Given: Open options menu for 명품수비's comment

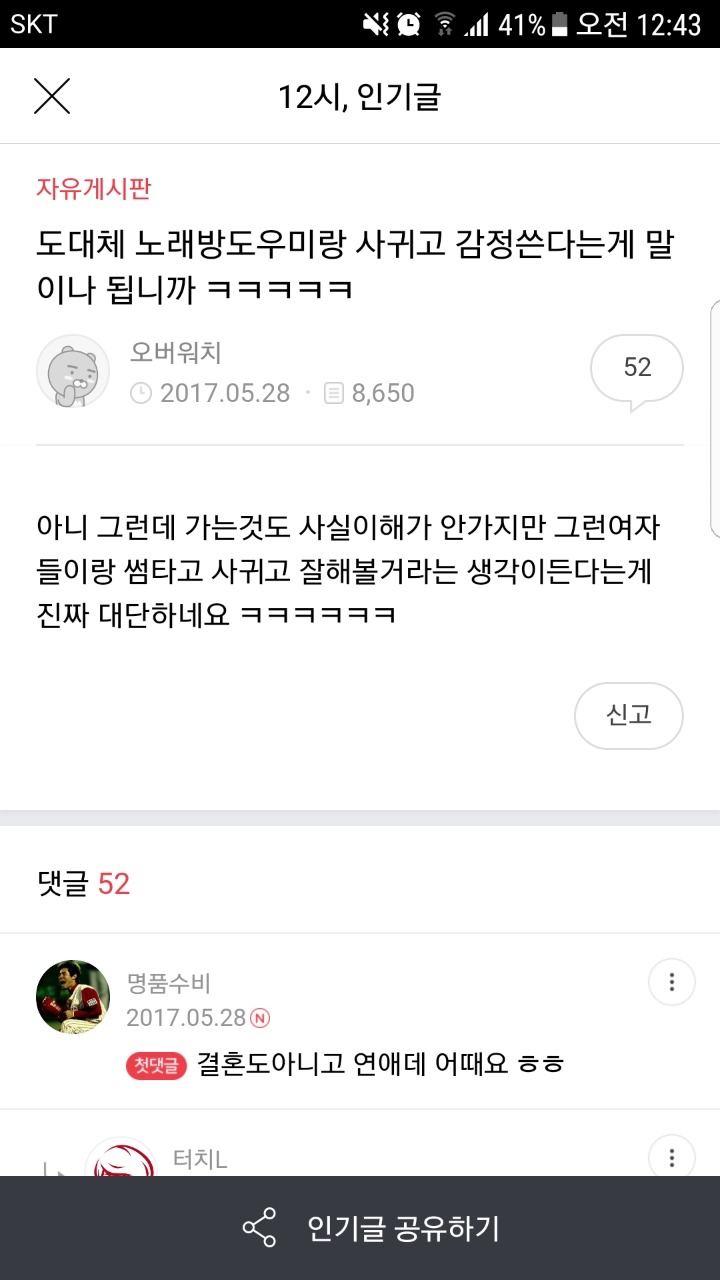Looking at the screenshot, I should coord(671,981).
